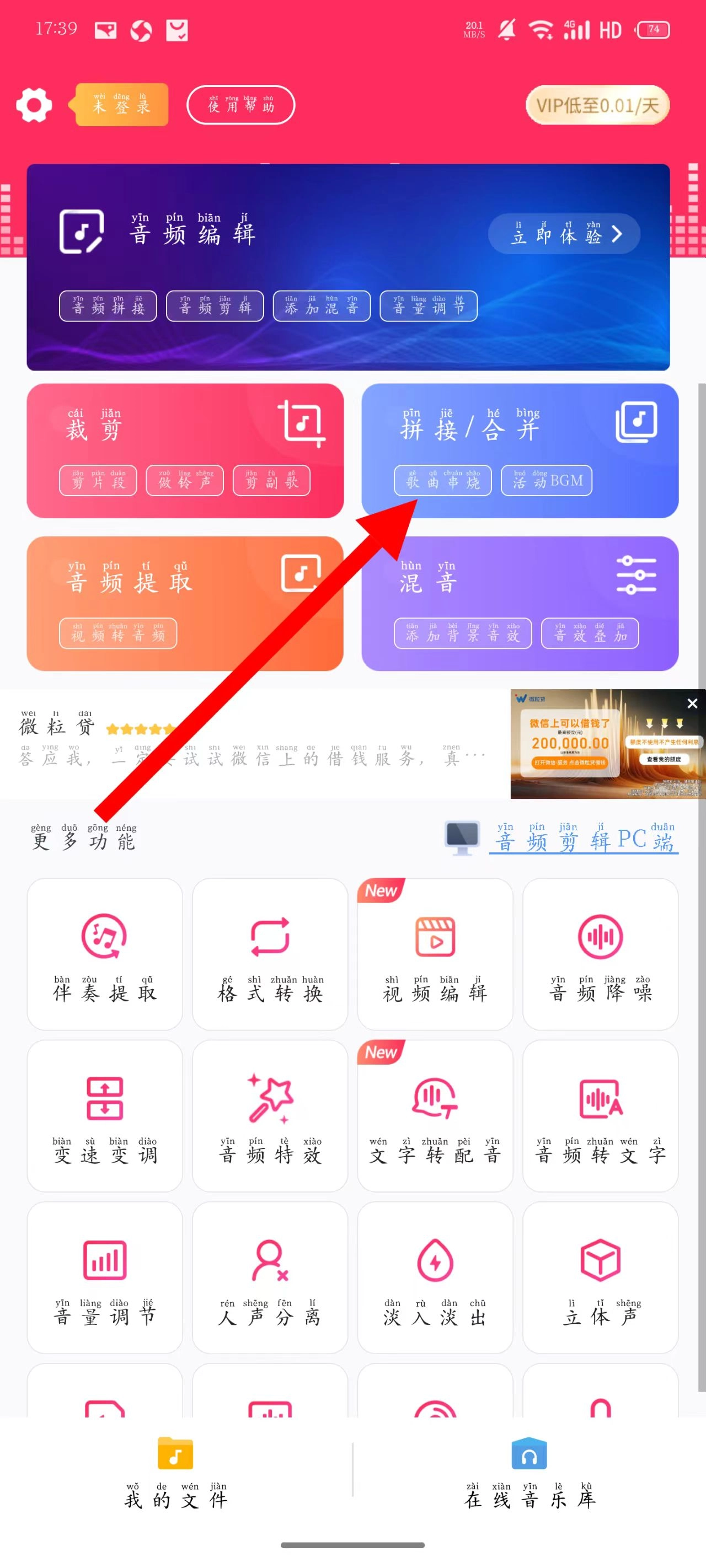706x1568 pixels.
Task: Open the 文字转配音 text-to-speech tool
Action: 434,1117
